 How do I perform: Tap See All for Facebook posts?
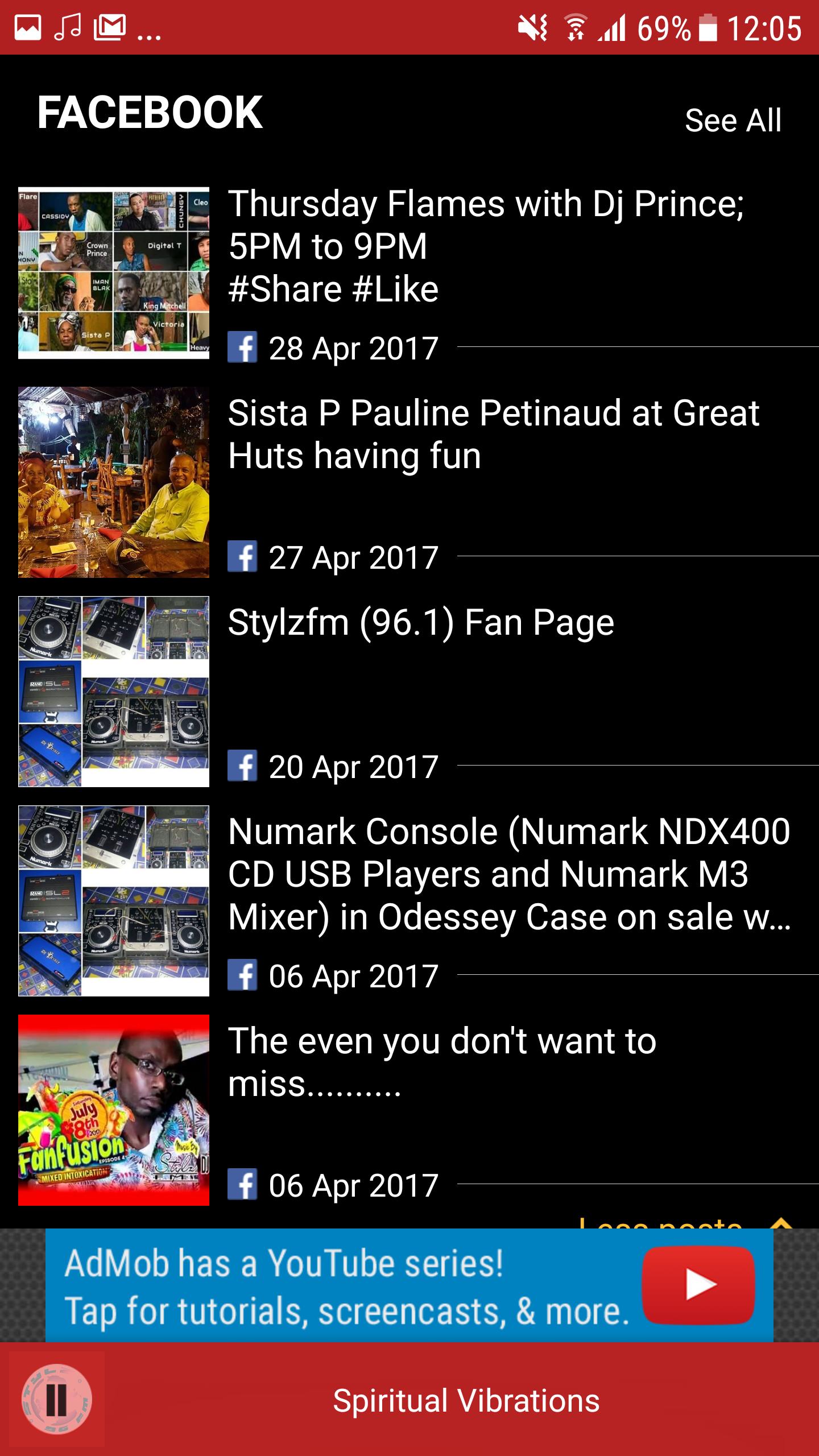[x=733, y=121]
